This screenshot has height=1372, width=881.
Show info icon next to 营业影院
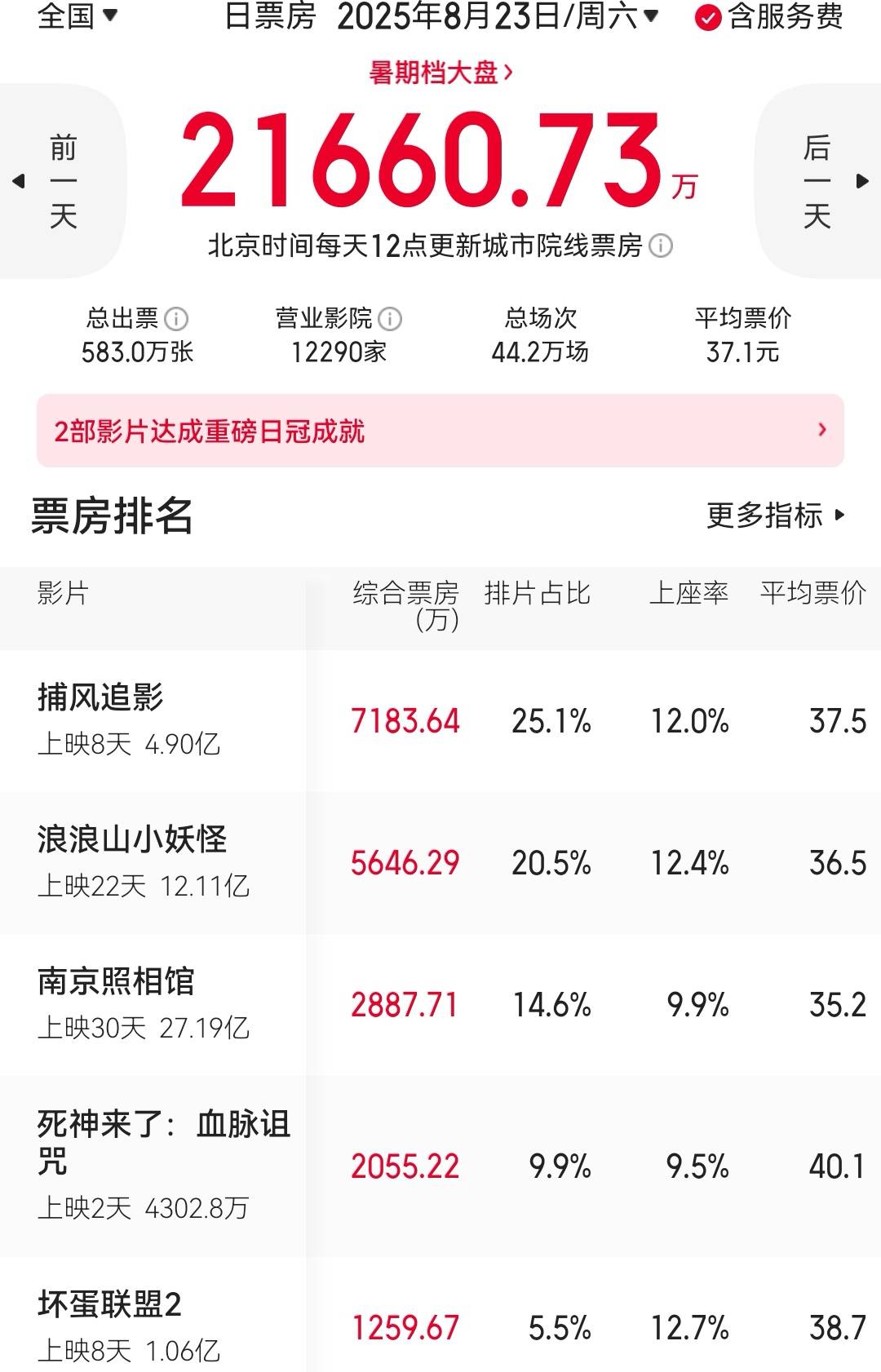[x=390, y=318]
